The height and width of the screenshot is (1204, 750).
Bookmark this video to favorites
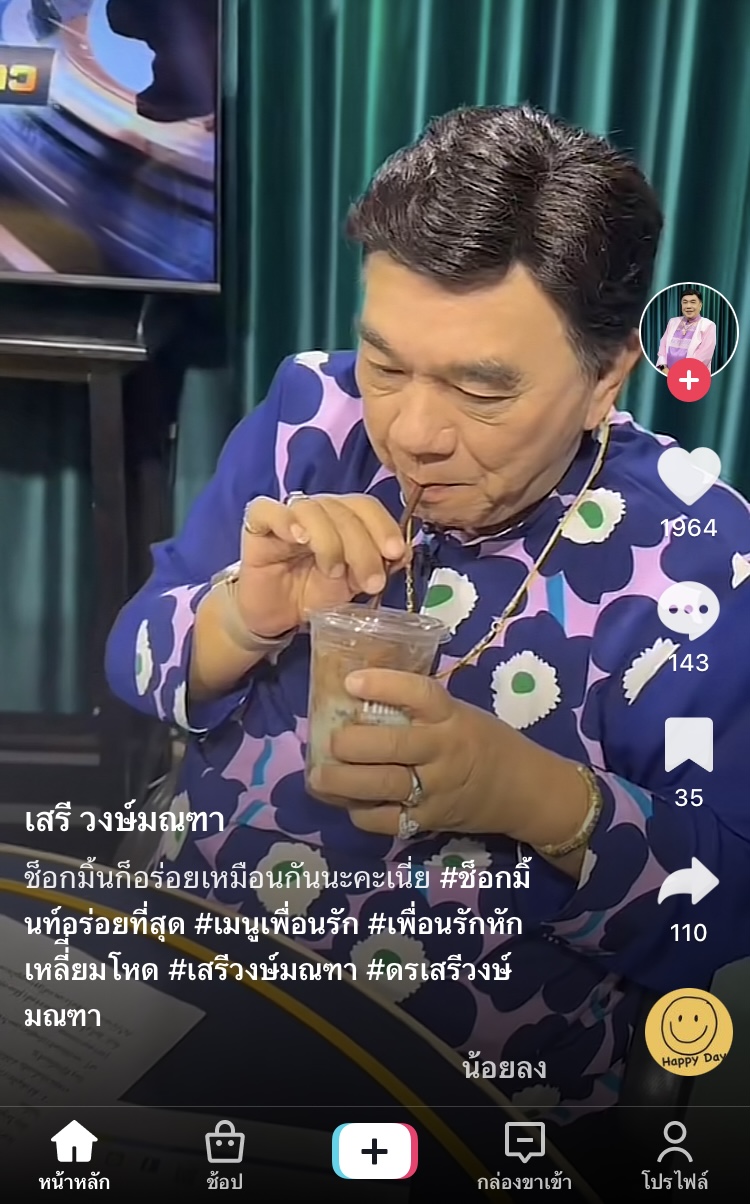689,746
